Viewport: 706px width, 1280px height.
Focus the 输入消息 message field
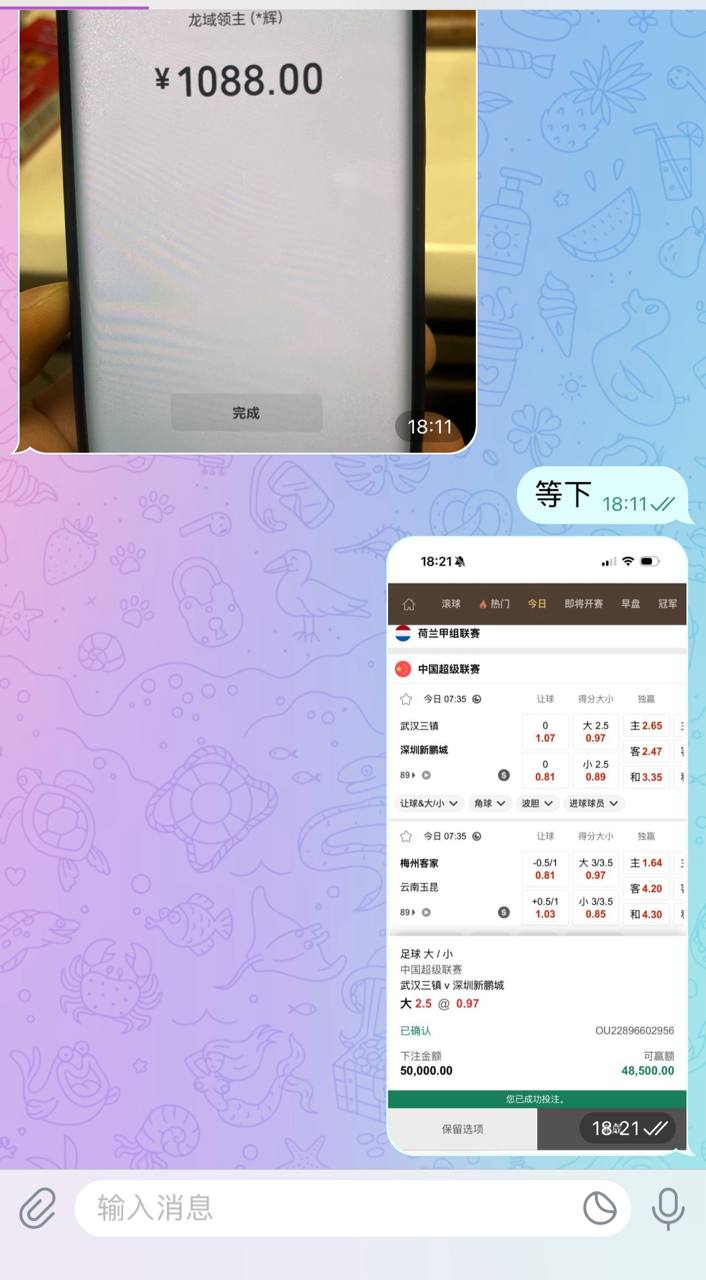[x=330, y=1208]
